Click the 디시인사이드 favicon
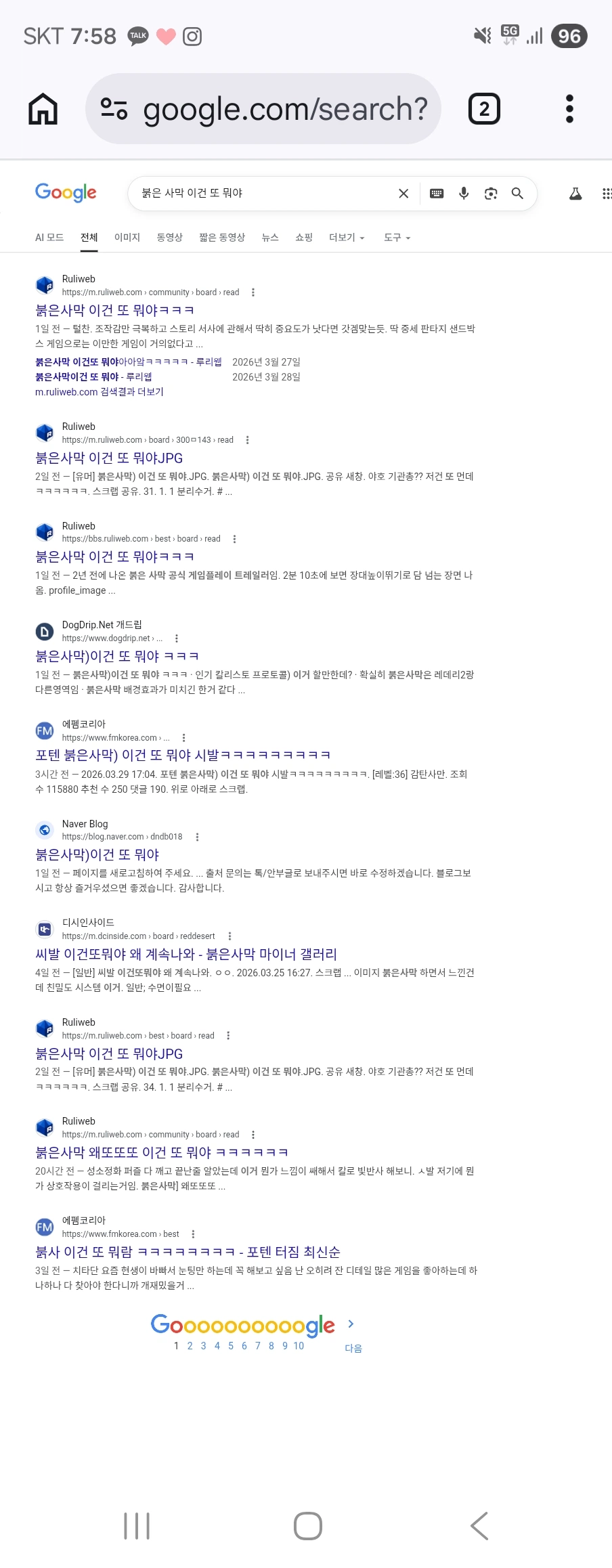Image resolution: width=612 pixels, height=1568 pixels. point(44,928)
